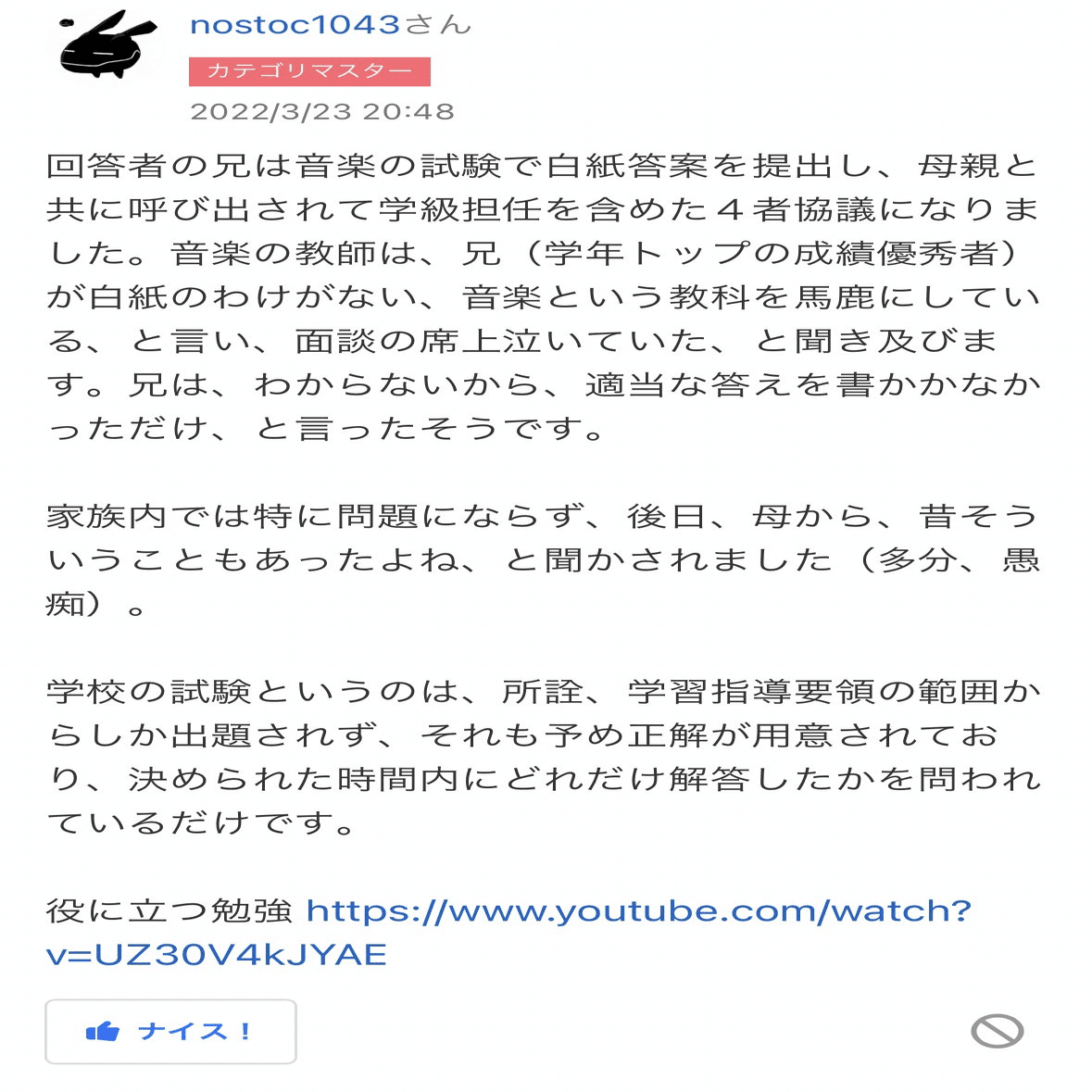Tap the ナイス！ like button
The height and width of the screenshot is (1092, 1092).
tap(170, 1031)
